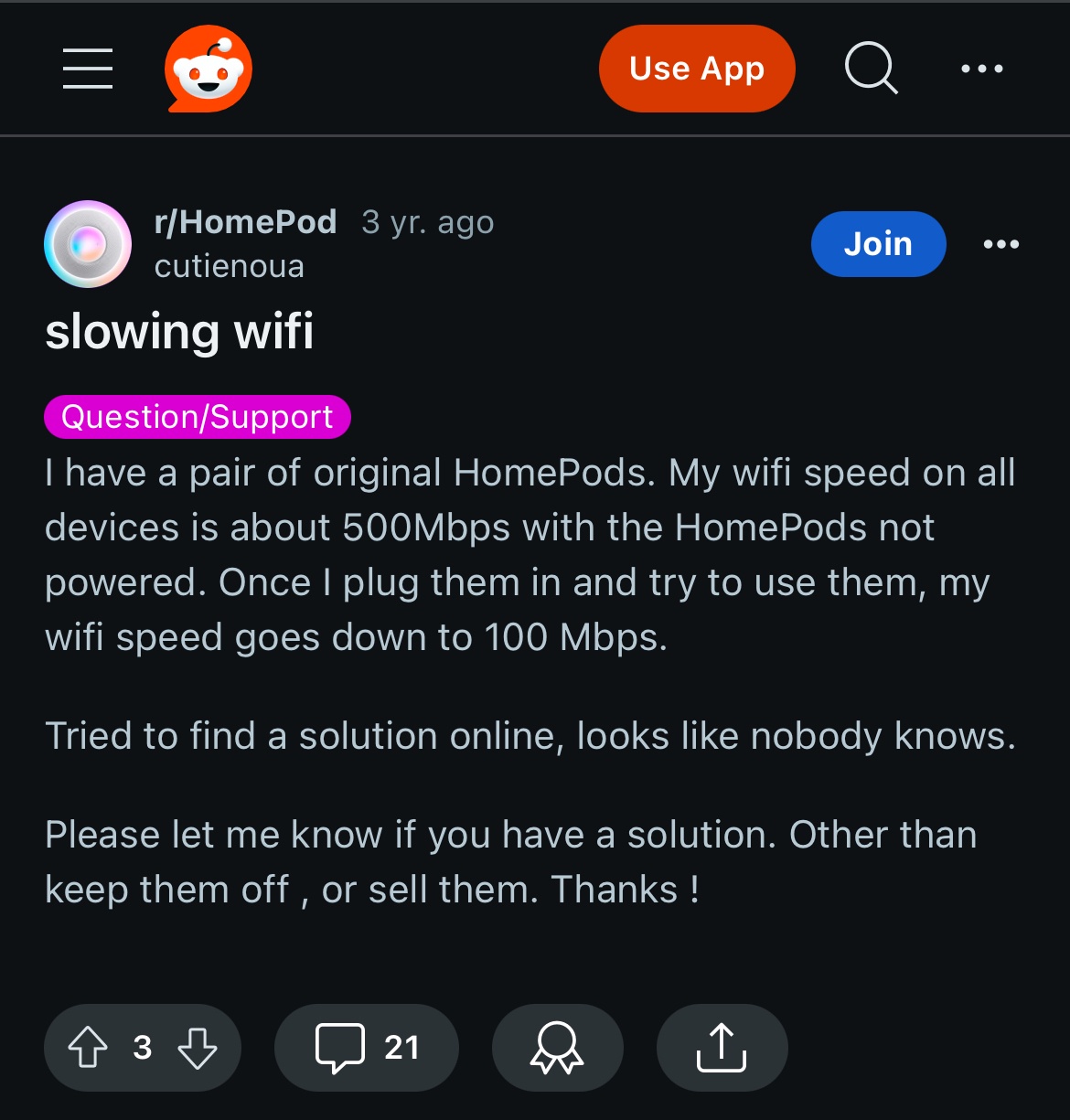The image size is (1070, 1120).
Task: Open user cutienoua's profile
Action: click(x=229, y=267)
